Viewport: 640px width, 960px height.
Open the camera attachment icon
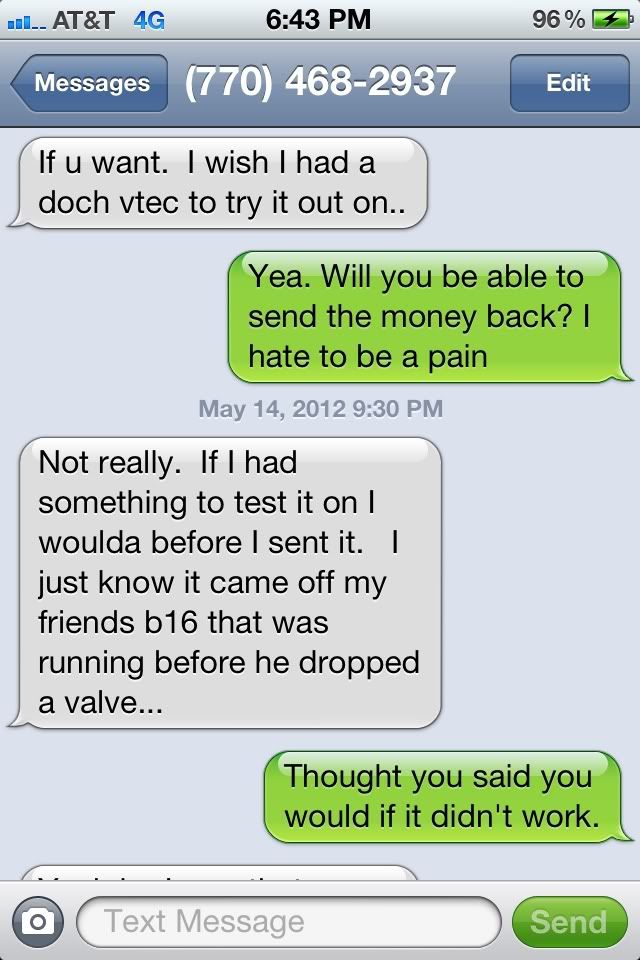[x=37, y=921]
